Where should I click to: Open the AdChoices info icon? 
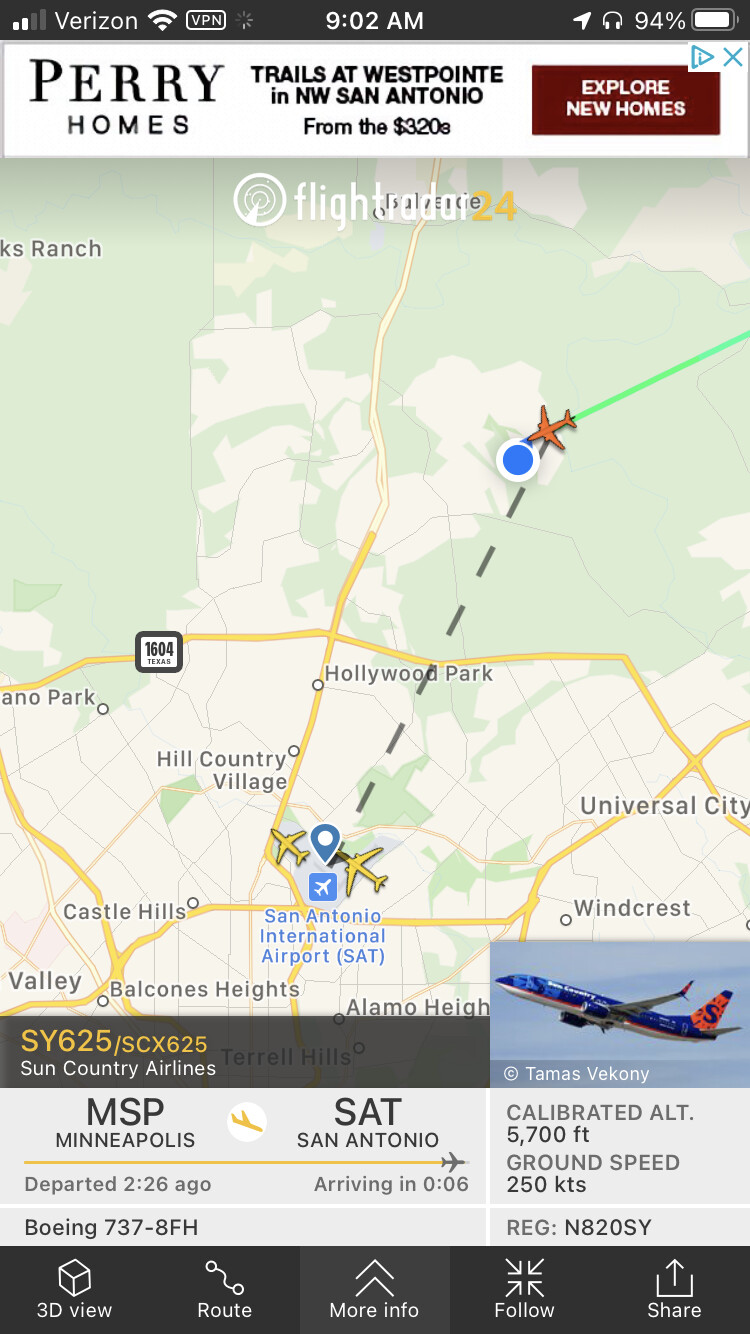704,57
